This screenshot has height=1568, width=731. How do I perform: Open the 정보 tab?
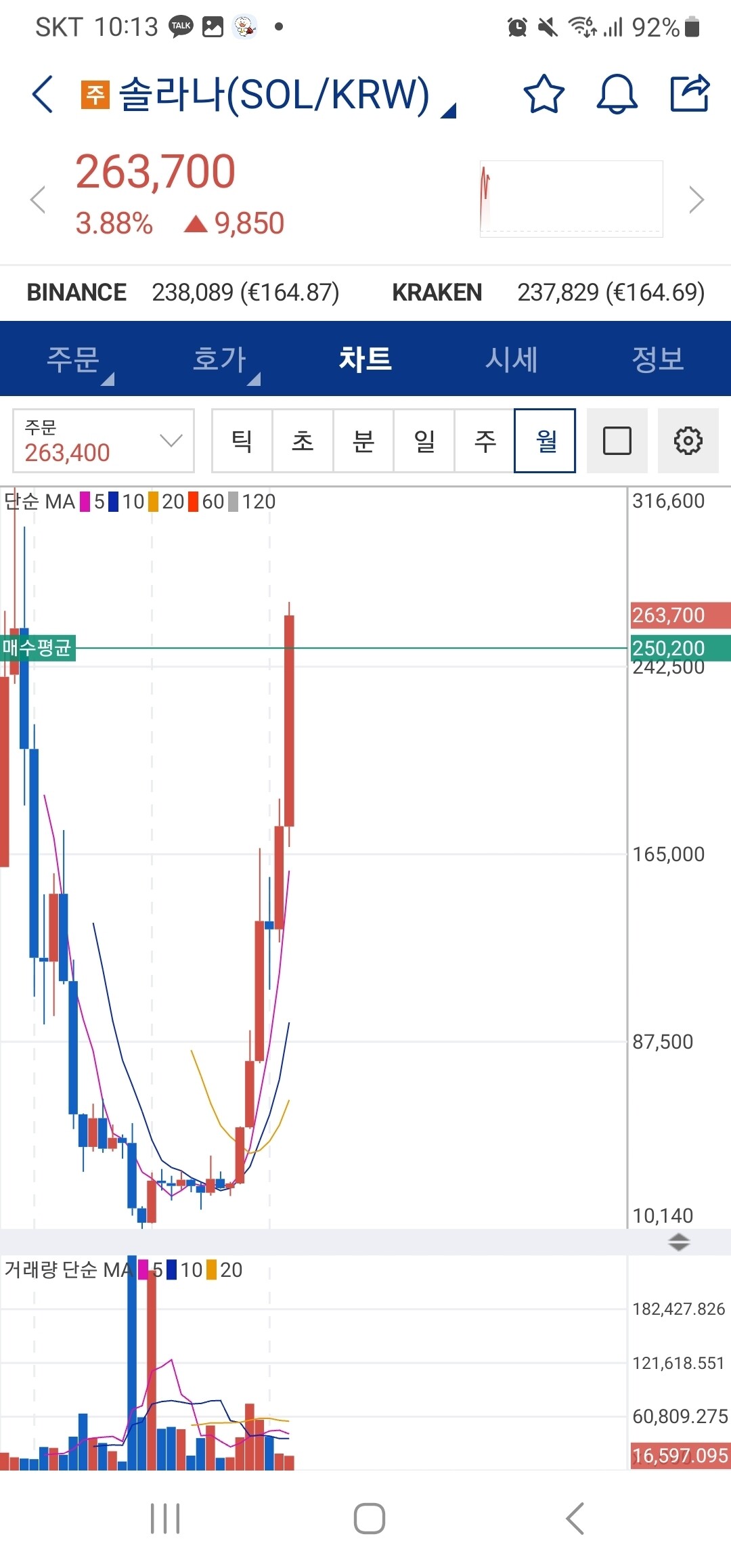click(658, 359)
